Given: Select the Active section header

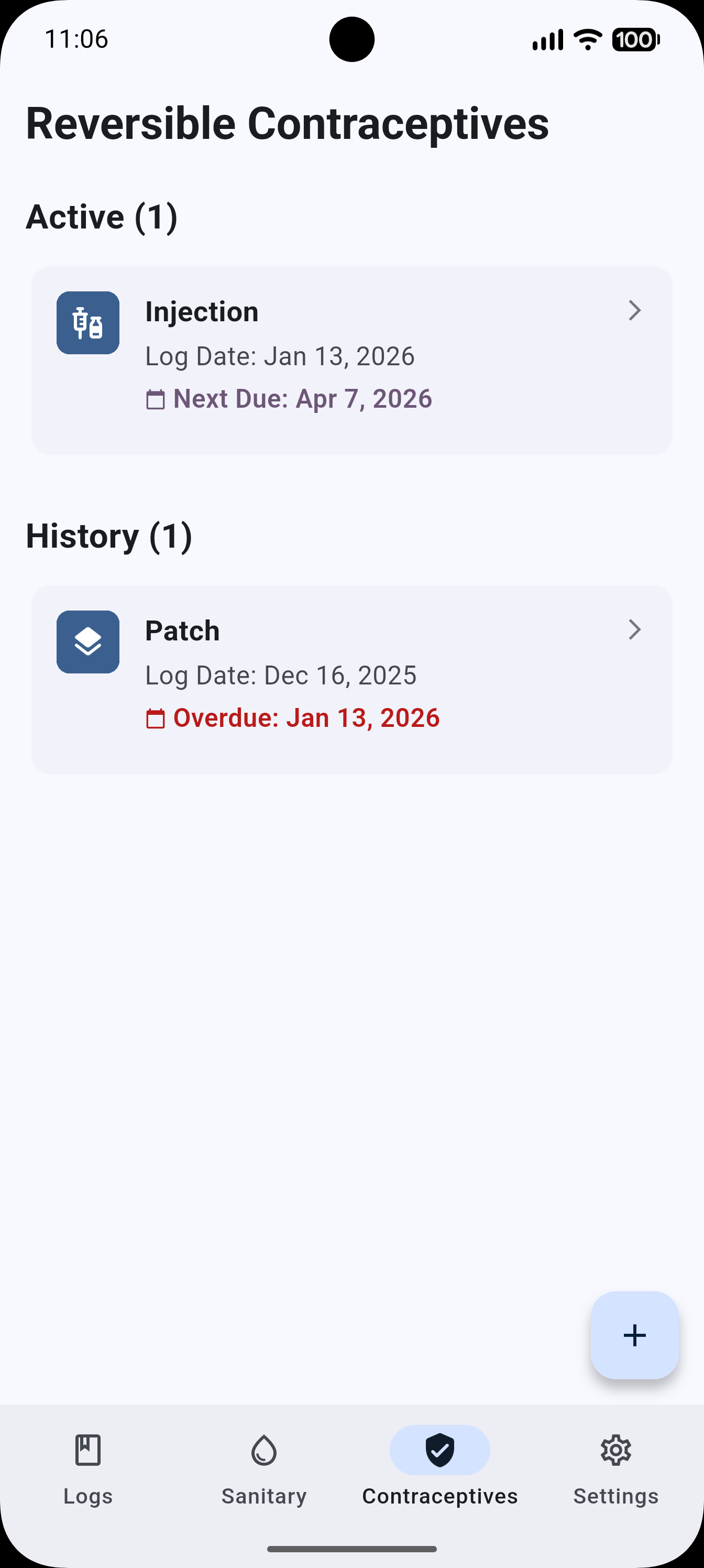Looking at the screenshot, I should click(x=102, y=217).
